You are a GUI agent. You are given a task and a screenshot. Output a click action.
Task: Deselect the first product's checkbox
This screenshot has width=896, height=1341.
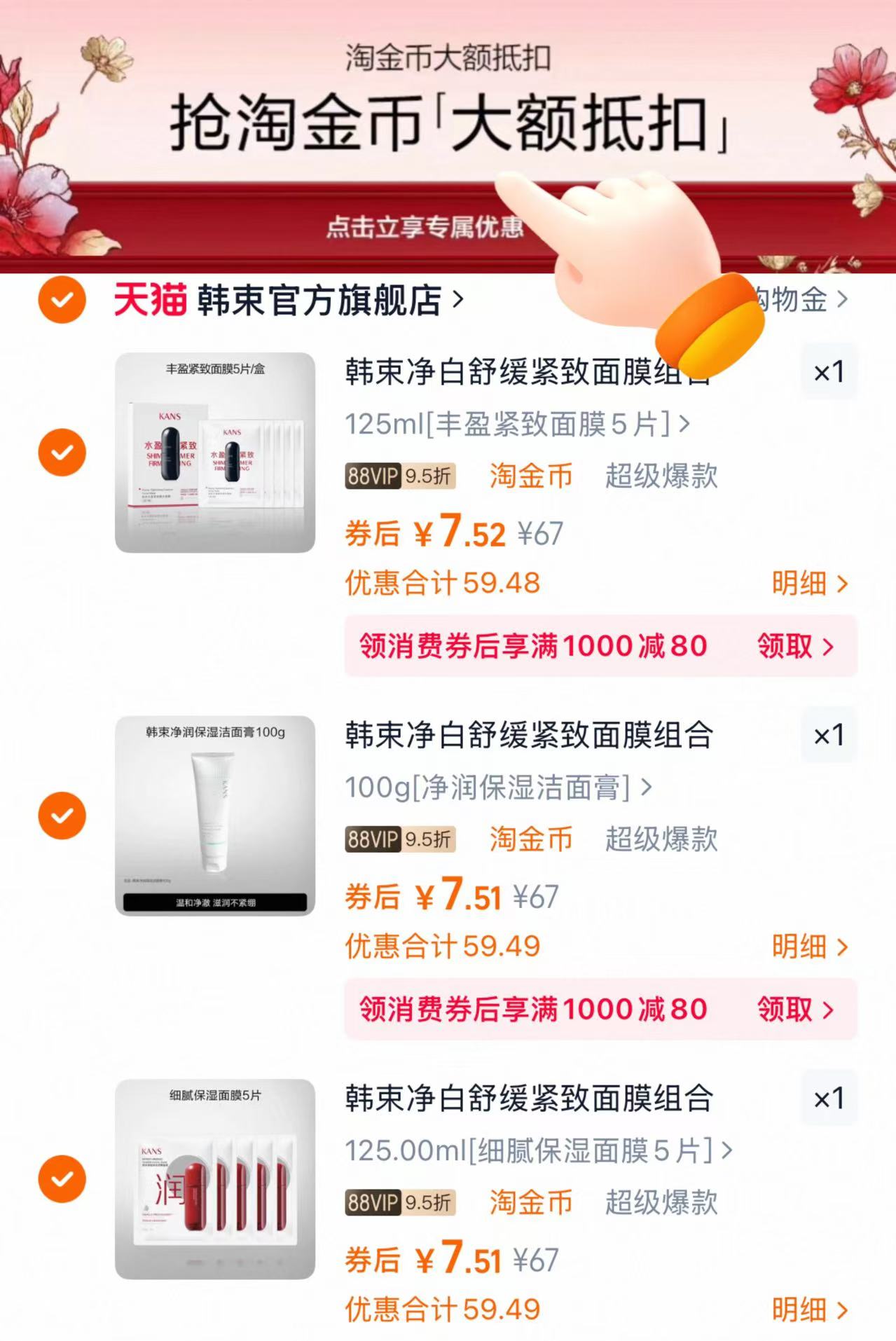point(62,452)
